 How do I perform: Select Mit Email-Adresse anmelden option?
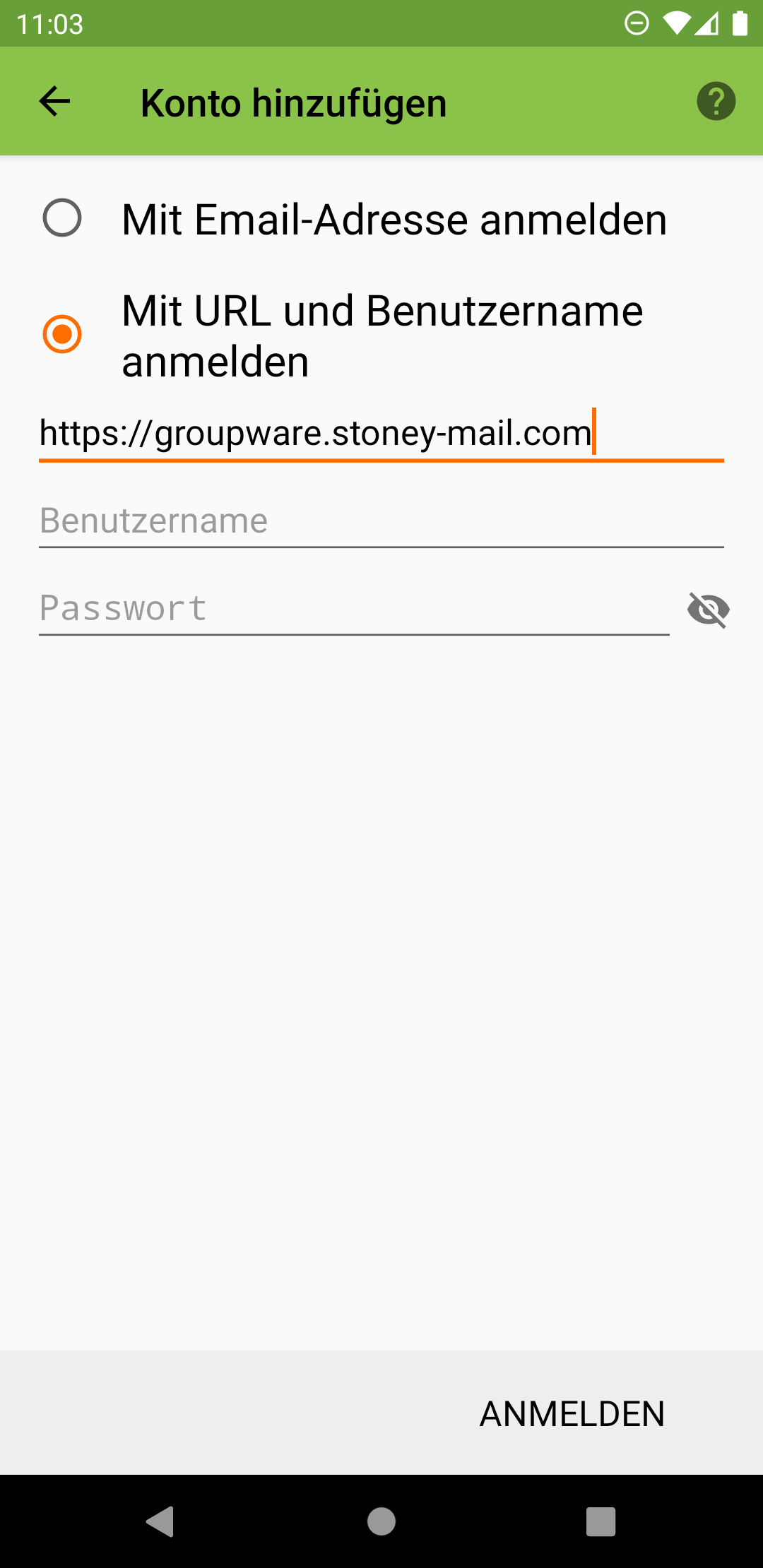[x=62, y=218]
